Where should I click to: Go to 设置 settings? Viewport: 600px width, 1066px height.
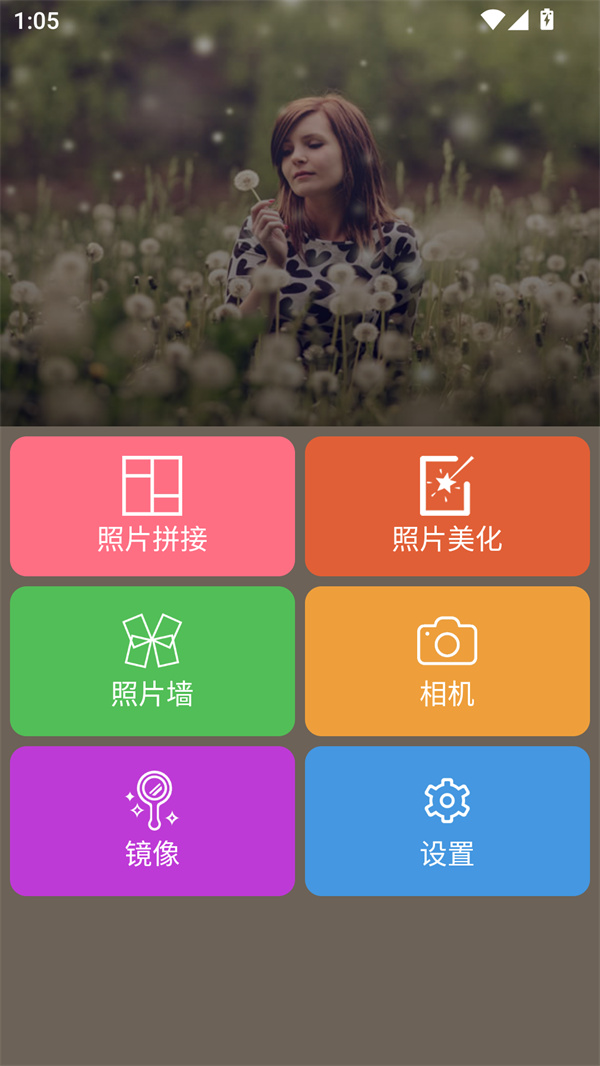(x=447, y=820)
